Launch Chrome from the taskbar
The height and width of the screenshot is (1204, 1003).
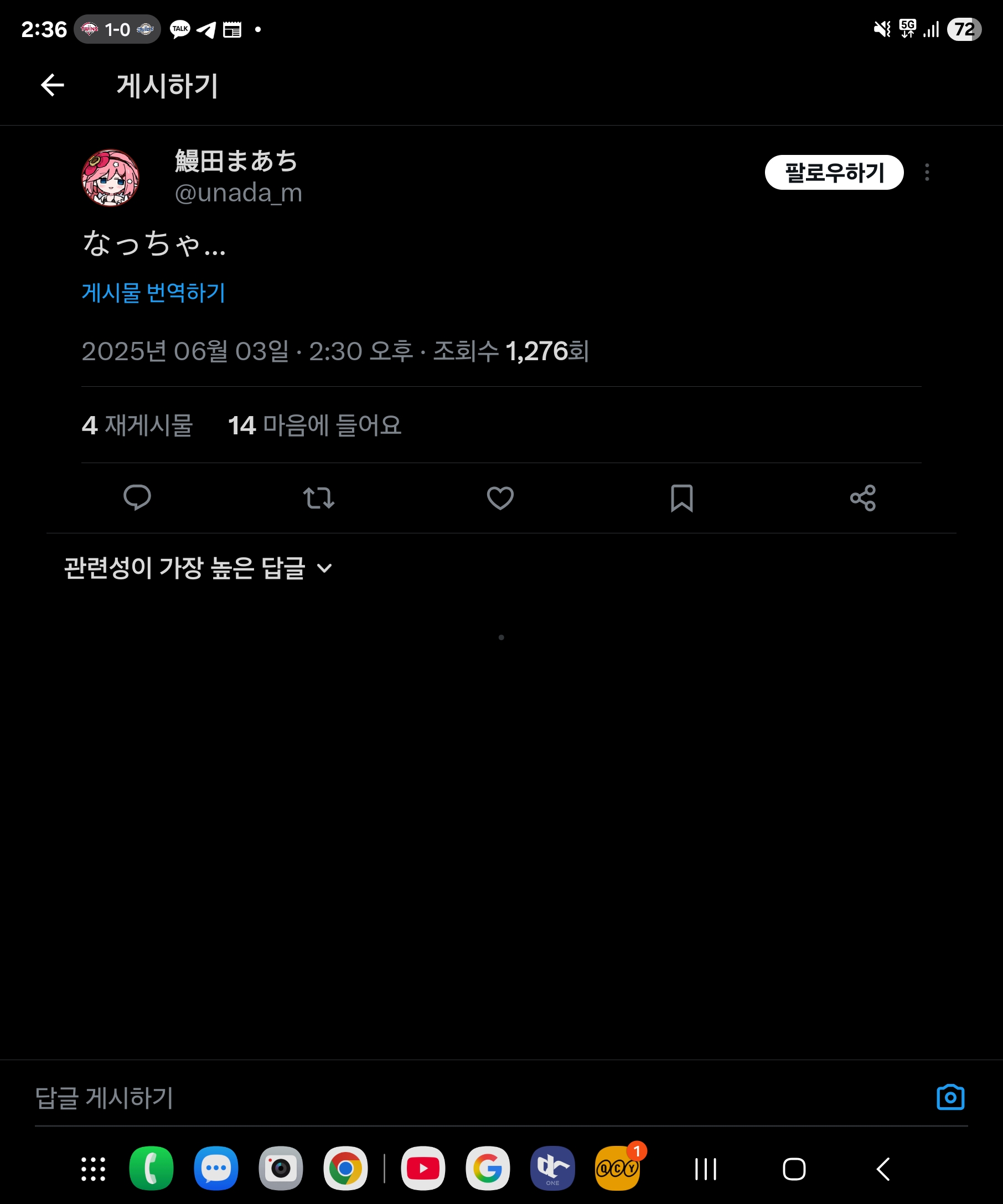coord(345,1169)
